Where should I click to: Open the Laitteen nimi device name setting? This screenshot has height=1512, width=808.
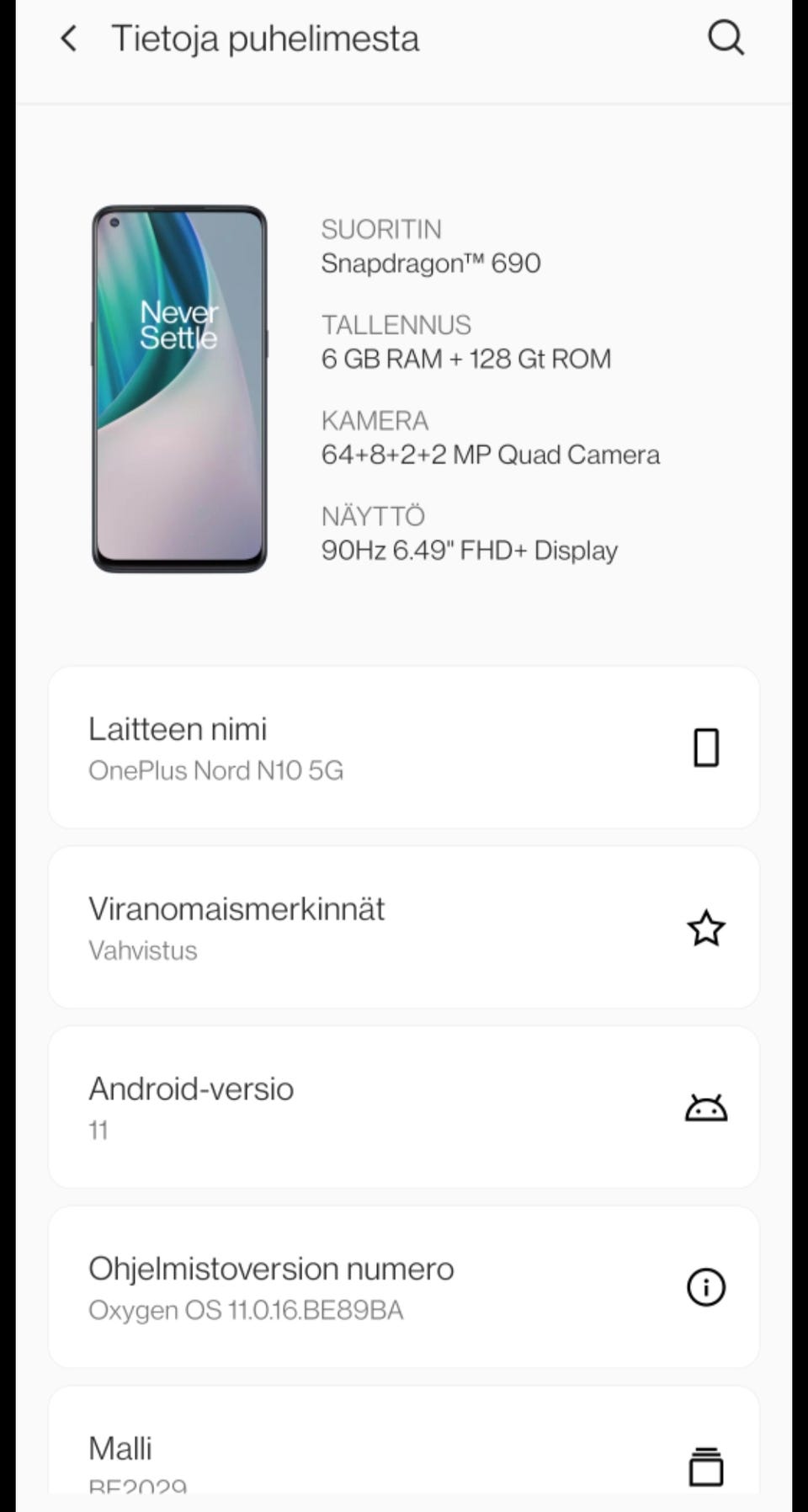click(404, 747)
